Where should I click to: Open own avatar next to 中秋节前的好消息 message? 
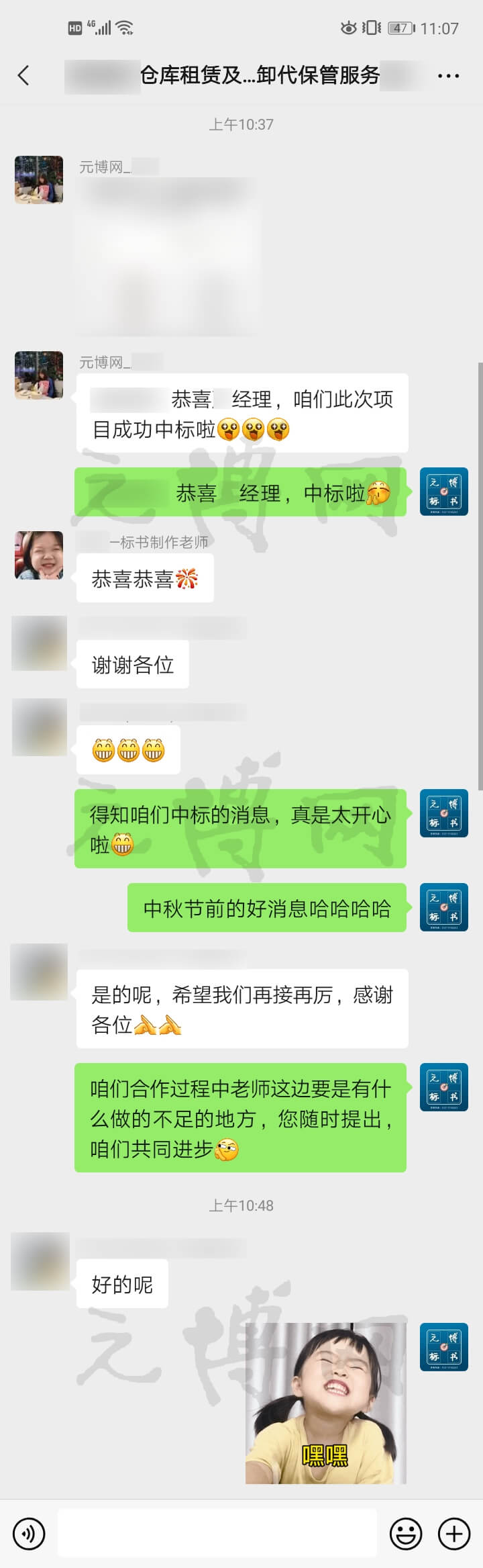click(x=443, y=907)
